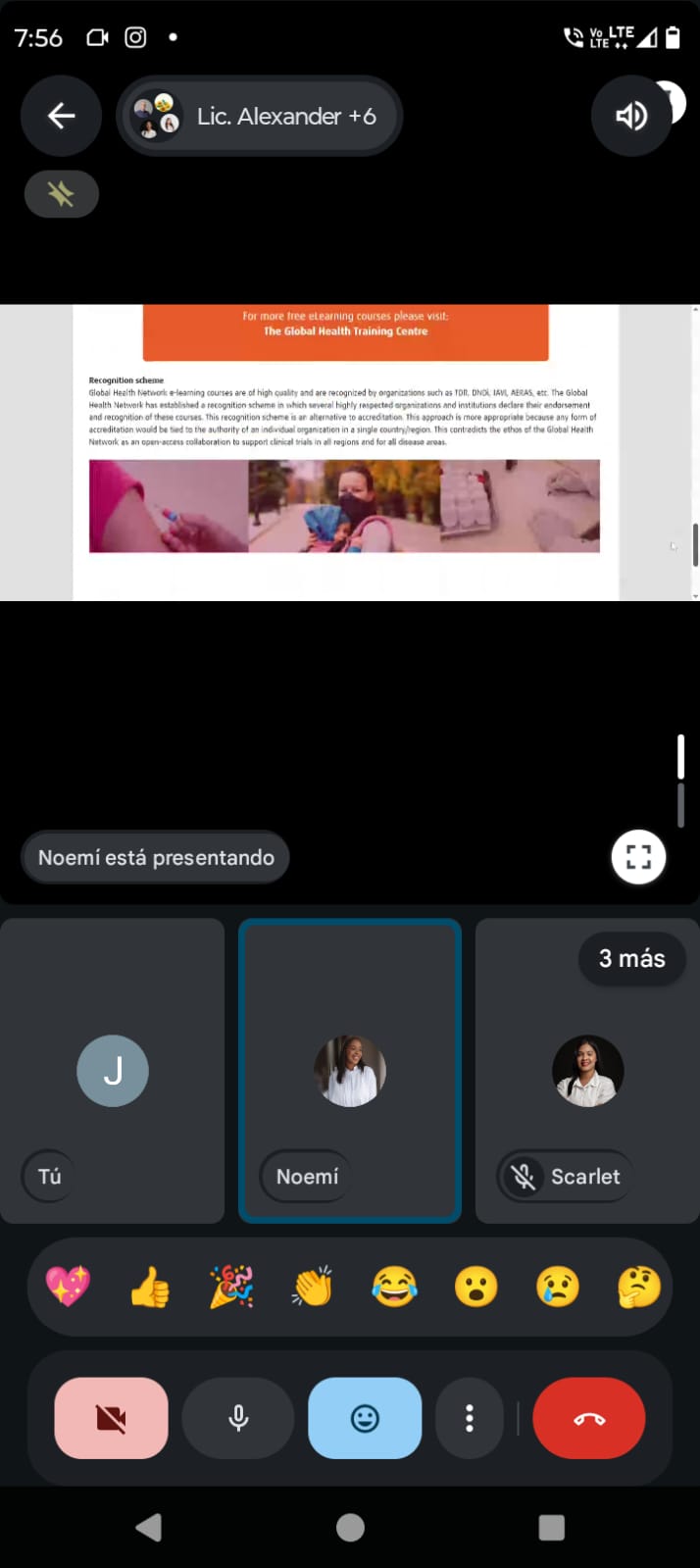Go back from the meeting screen
The width and height of the screenshot is (700, 1568).
(x=61, y=116)
